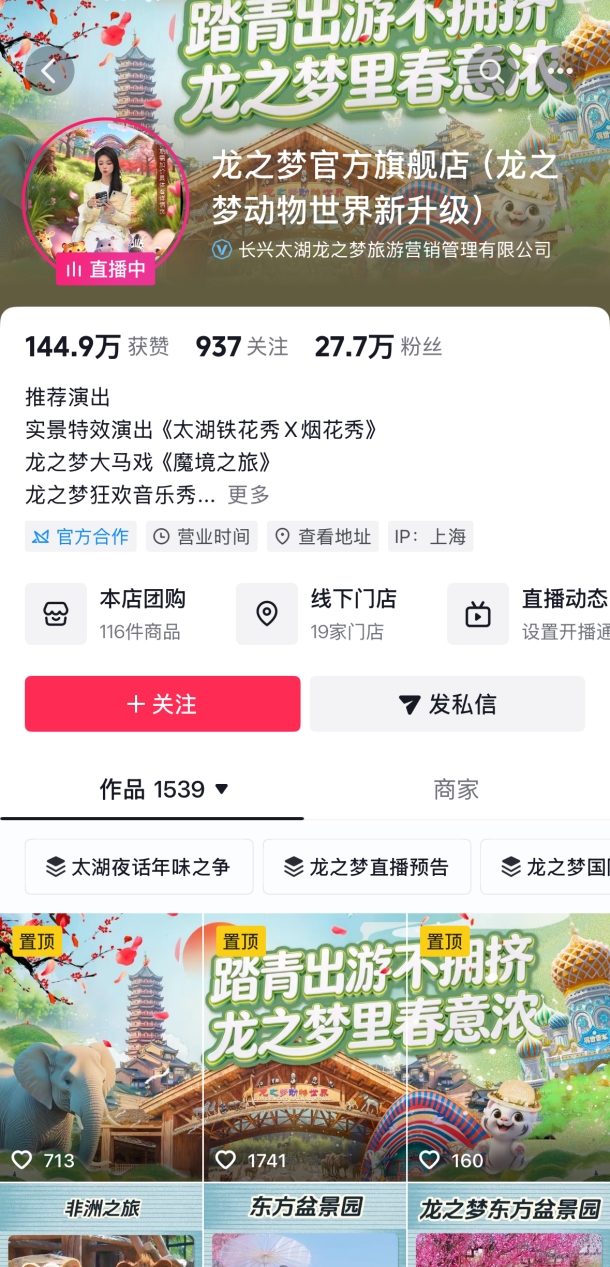Tap the 官方合作 chip
The height and width of the screenshot is (1267, 610).
(x=81, y=537)
